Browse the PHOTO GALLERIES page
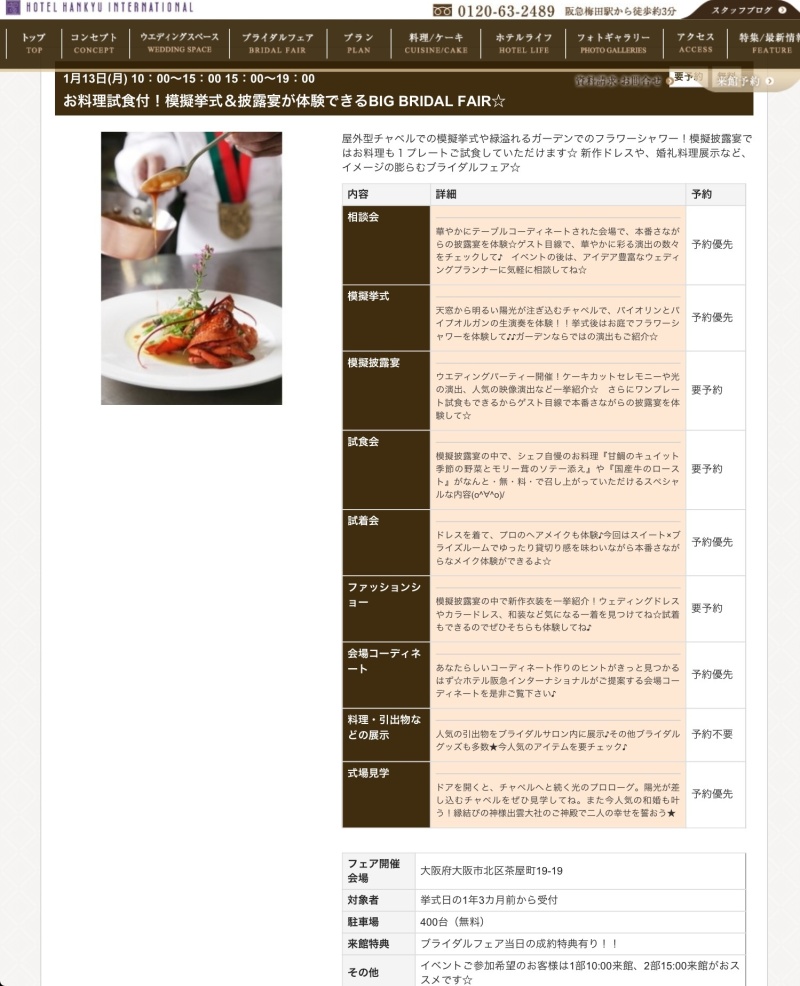This screenshot has width=800, height=986. tap(613, 43)
